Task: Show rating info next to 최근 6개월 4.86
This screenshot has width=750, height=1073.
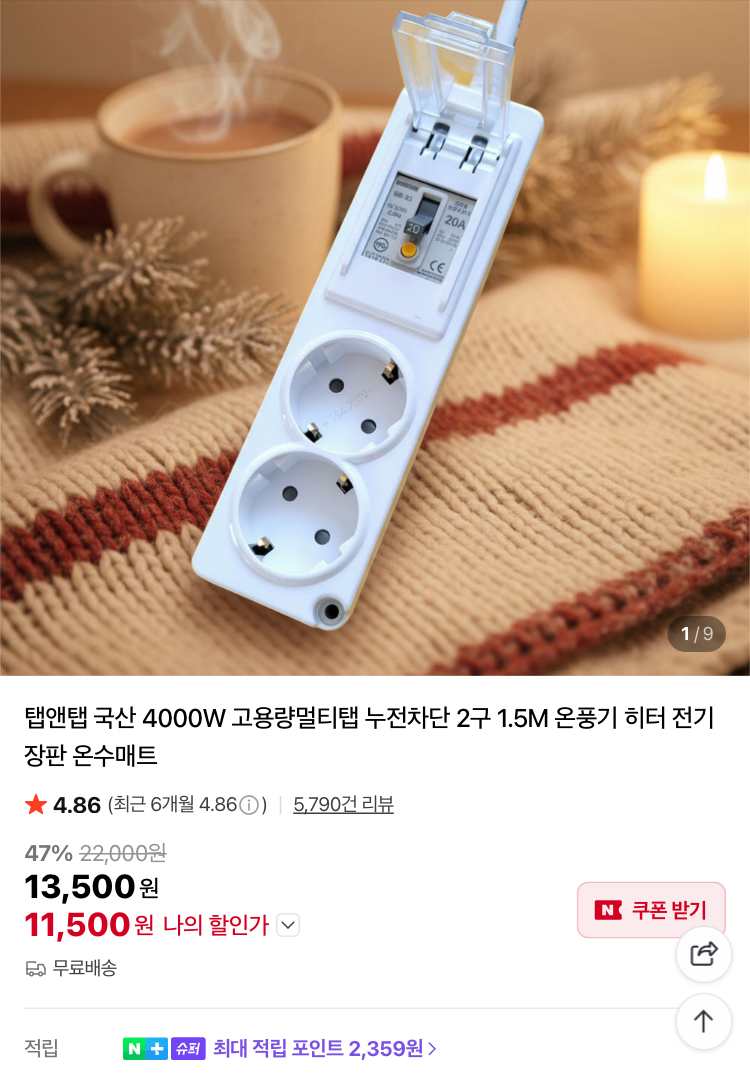Action: [250, 805]
